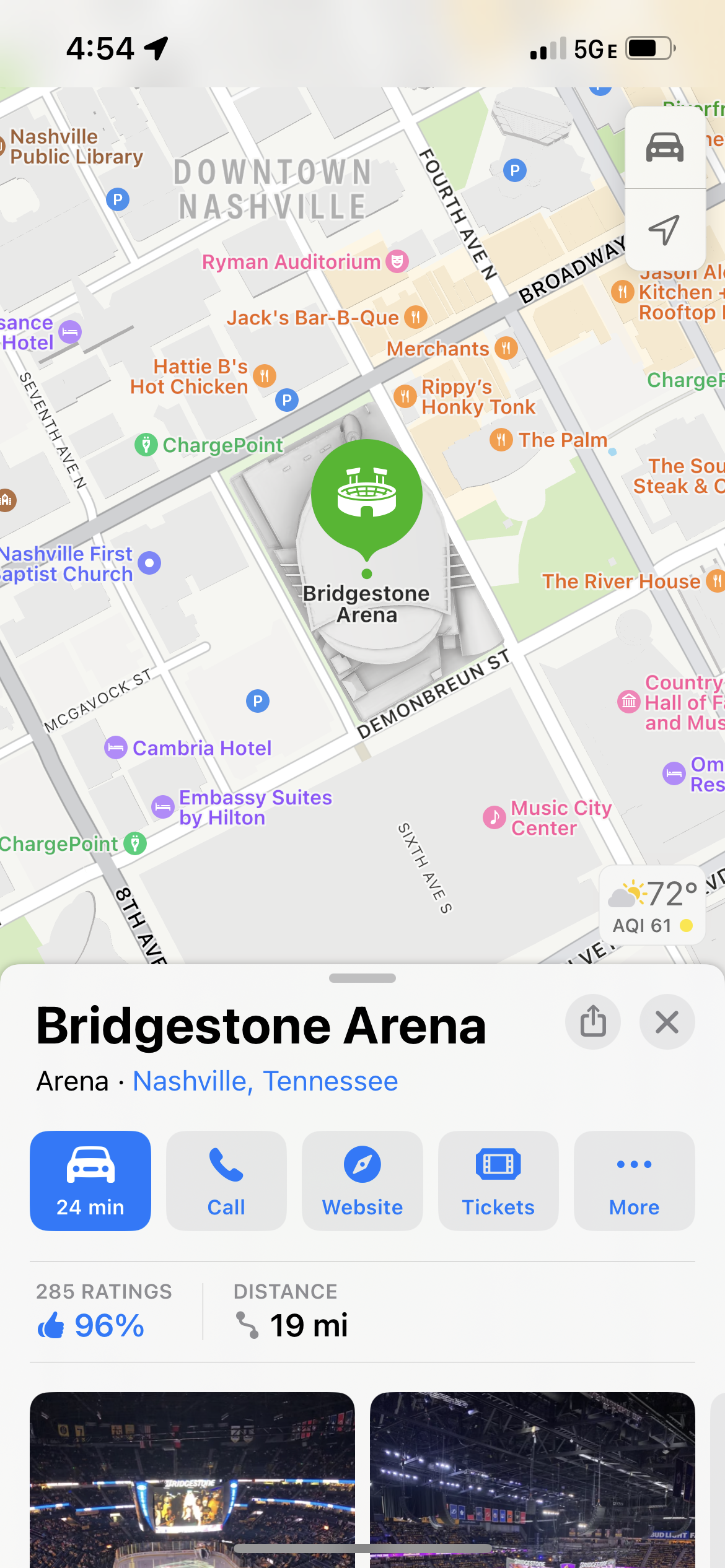Open the arena's Website
Image resolution: width=725 pixels, height=1568 pixels.
click(362, 1180)
